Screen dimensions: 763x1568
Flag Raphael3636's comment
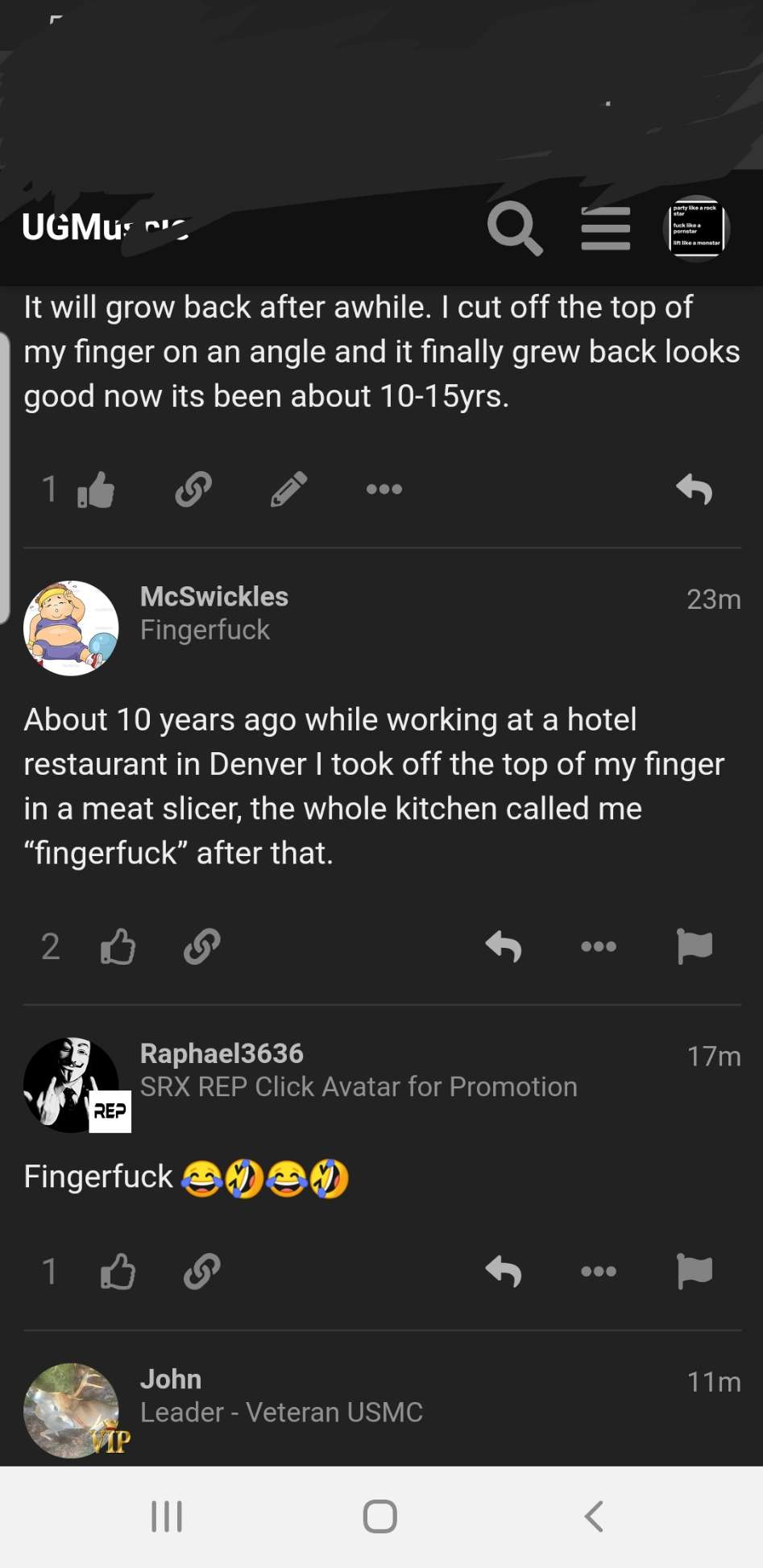click(694, 1272)
